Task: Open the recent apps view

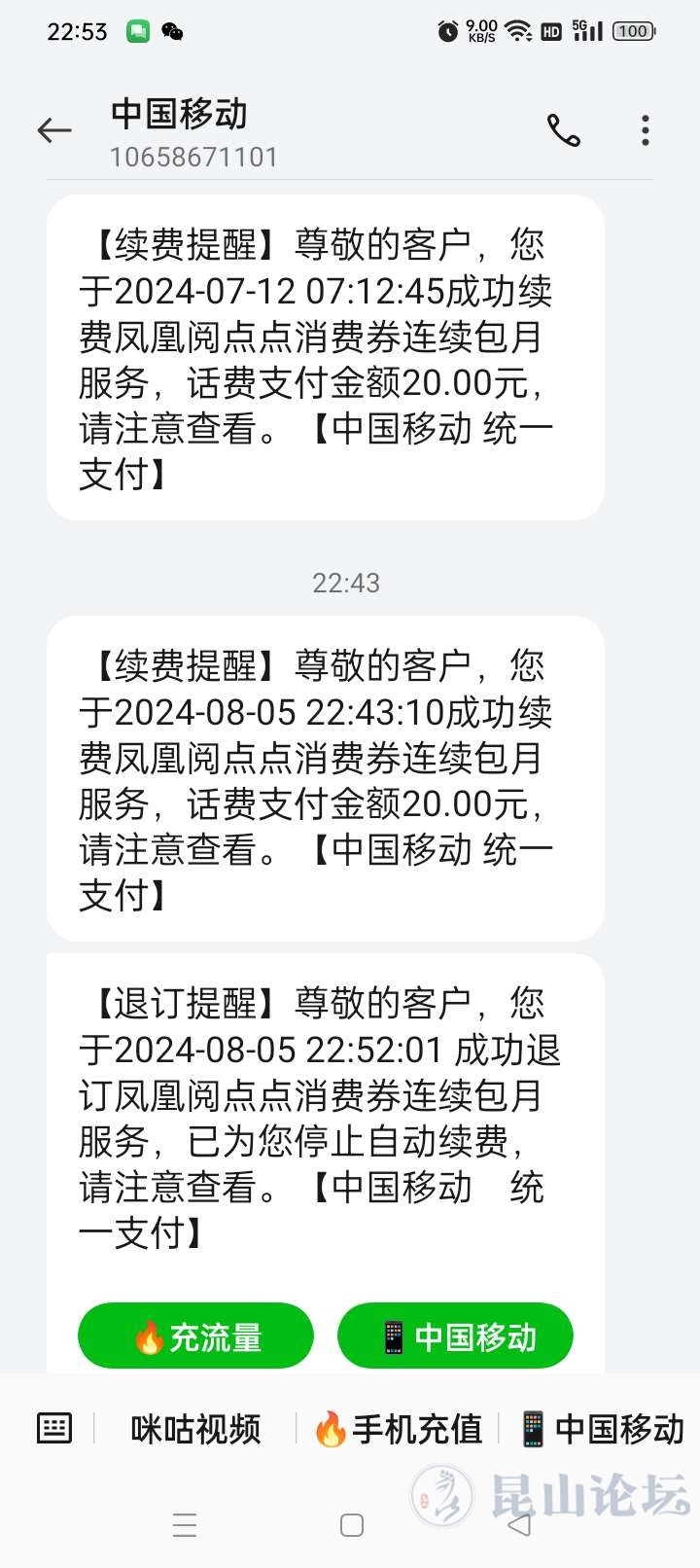Action: [185, 1525]
